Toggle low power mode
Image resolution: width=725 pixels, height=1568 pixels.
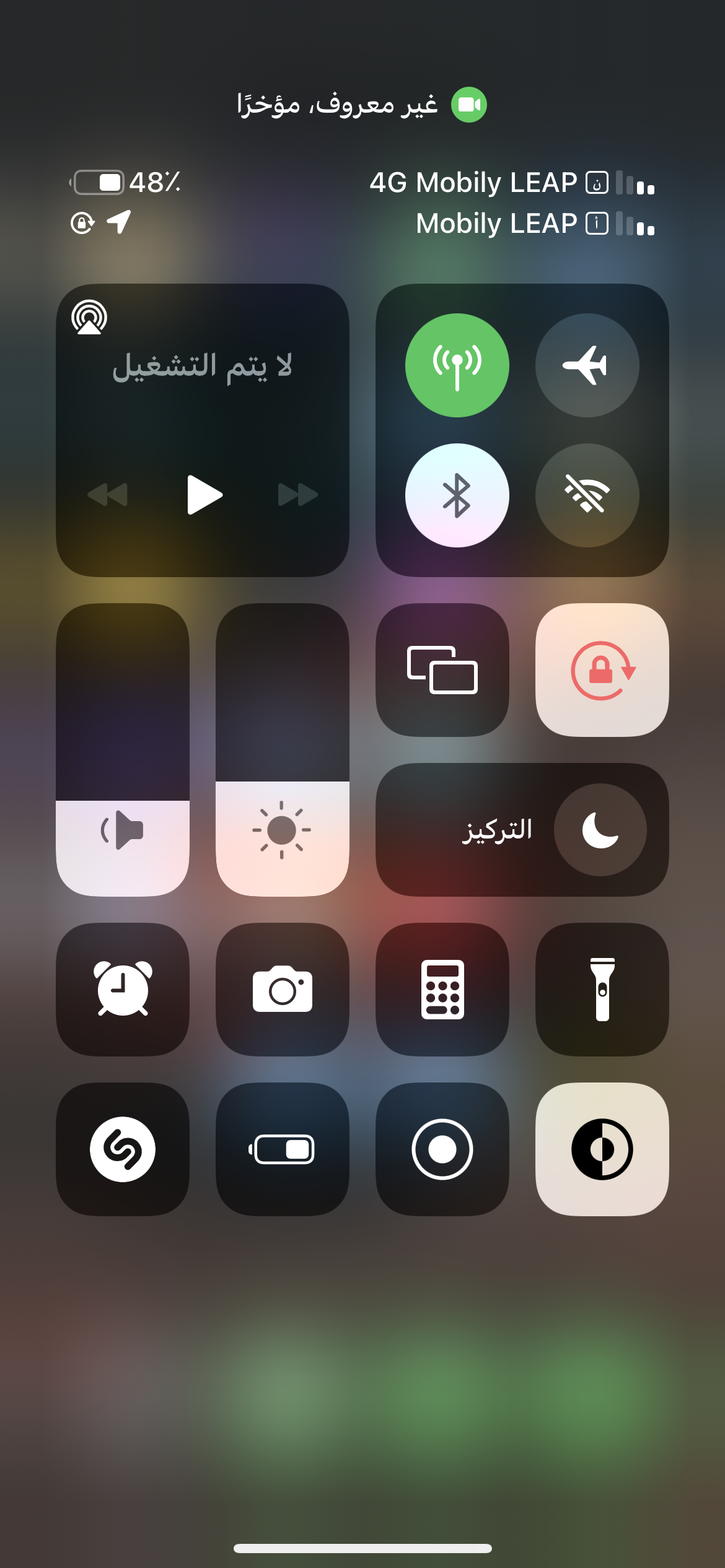coord(283,1149)
